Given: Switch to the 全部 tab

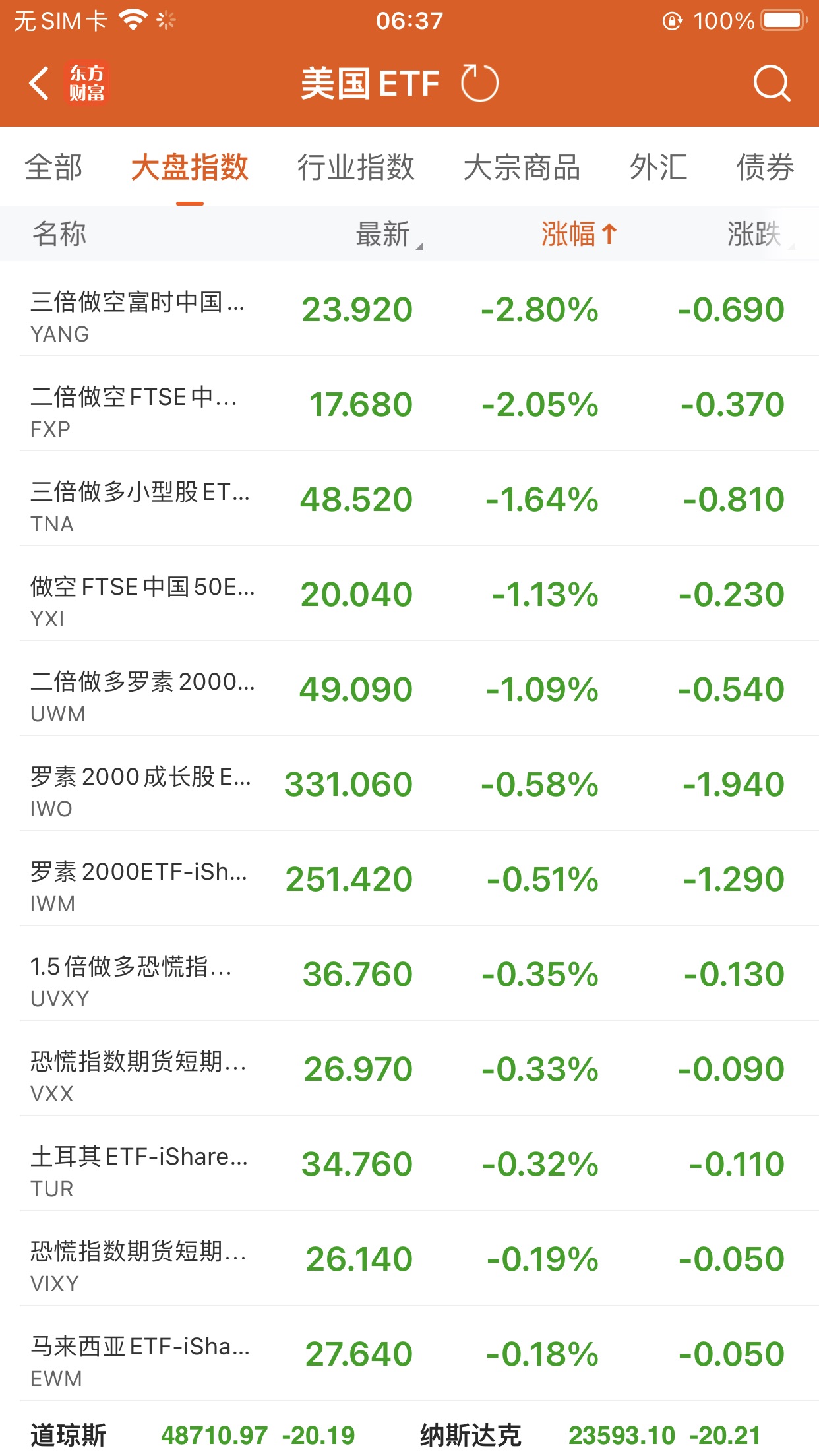Looking at the screenshot, I should click(x=54, y=167).
